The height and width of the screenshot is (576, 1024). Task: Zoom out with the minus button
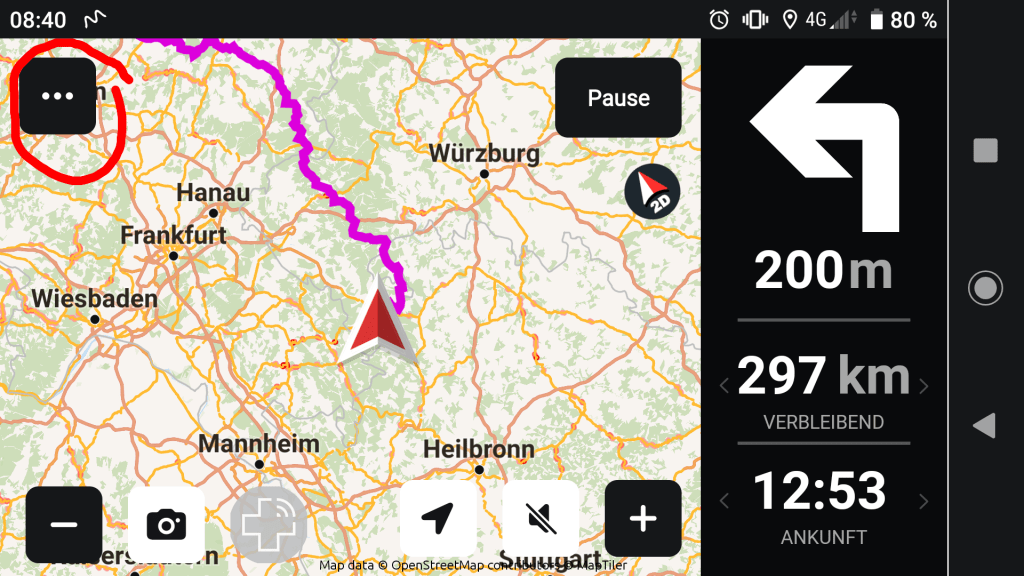coord(64,524)
